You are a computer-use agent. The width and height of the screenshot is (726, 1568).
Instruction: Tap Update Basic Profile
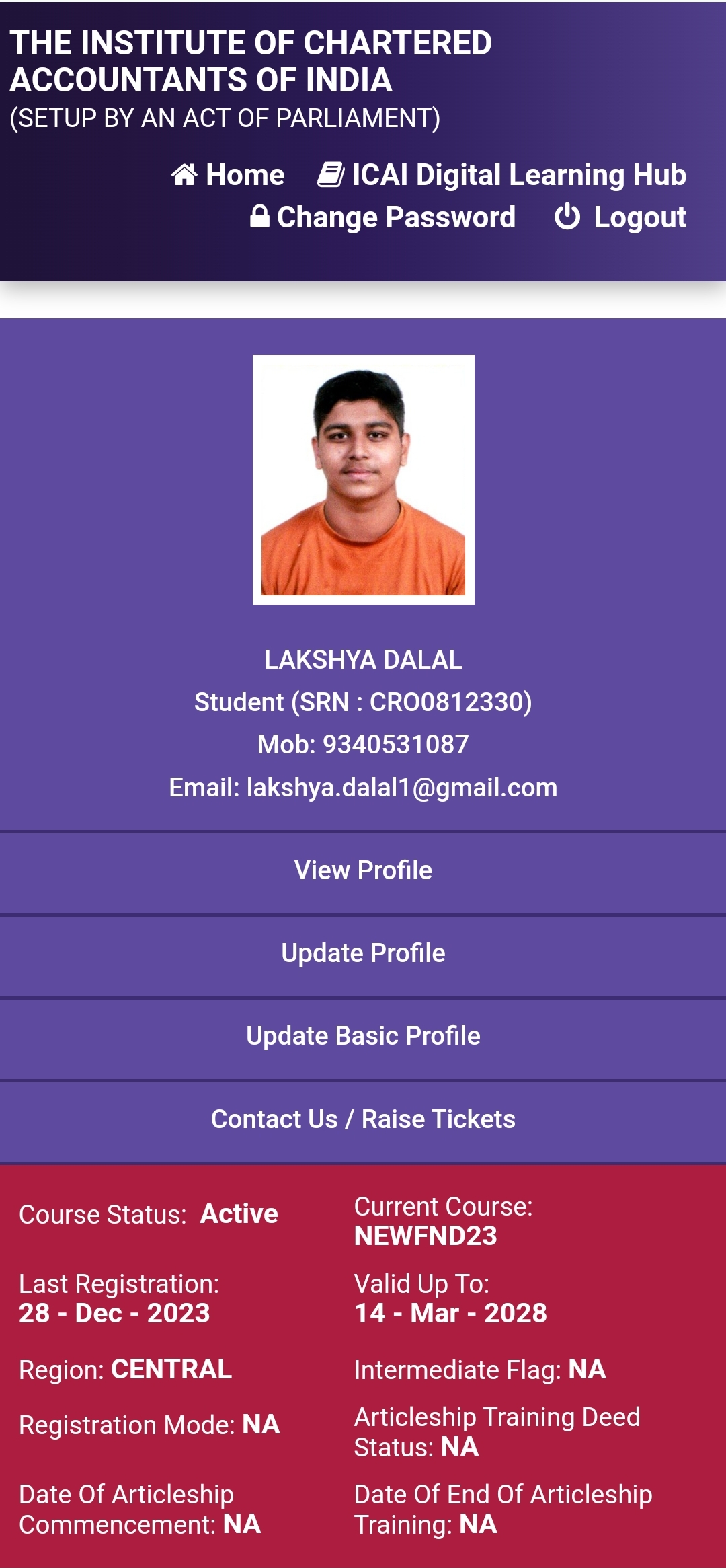363,1036
